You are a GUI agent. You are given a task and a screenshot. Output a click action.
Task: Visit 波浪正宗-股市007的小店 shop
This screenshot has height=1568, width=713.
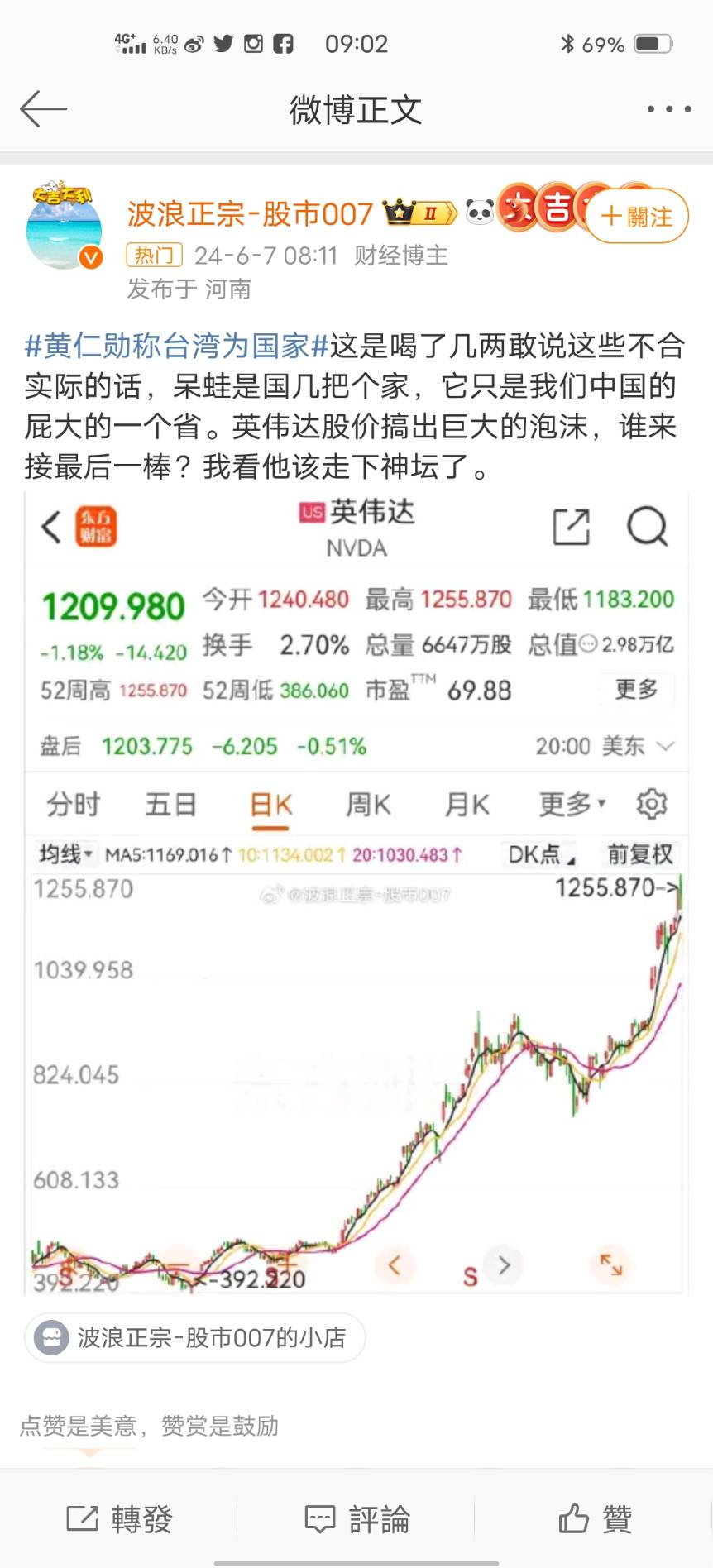click(x=195, y=1337)
